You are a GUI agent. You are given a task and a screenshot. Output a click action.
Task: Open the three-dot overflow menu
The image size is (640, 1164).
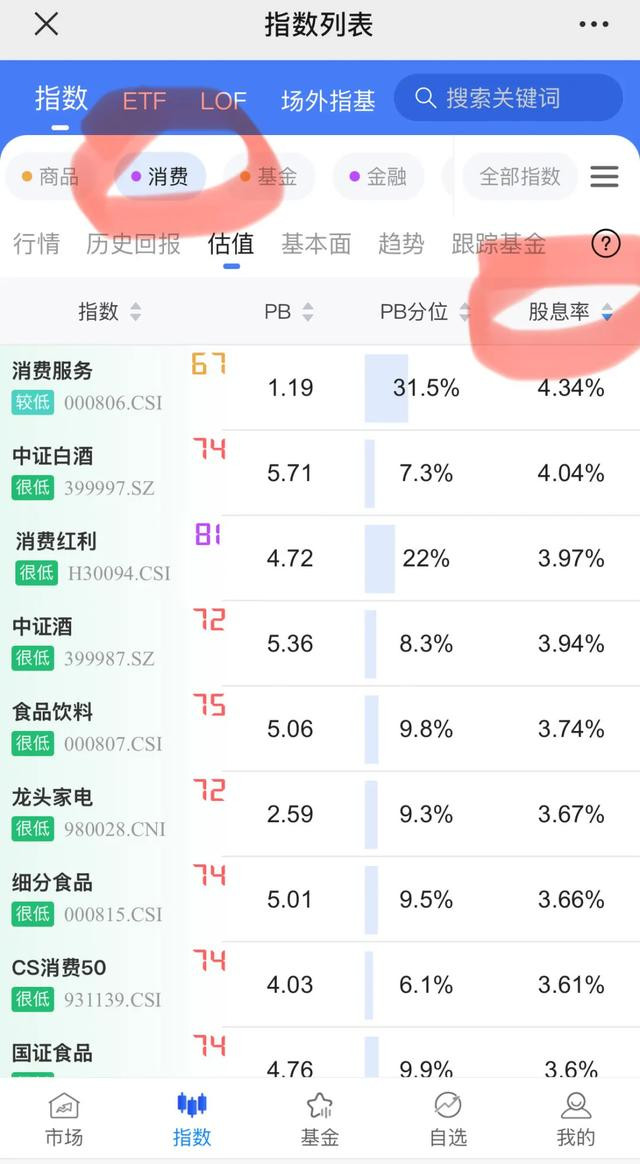[x=594, y=24]
